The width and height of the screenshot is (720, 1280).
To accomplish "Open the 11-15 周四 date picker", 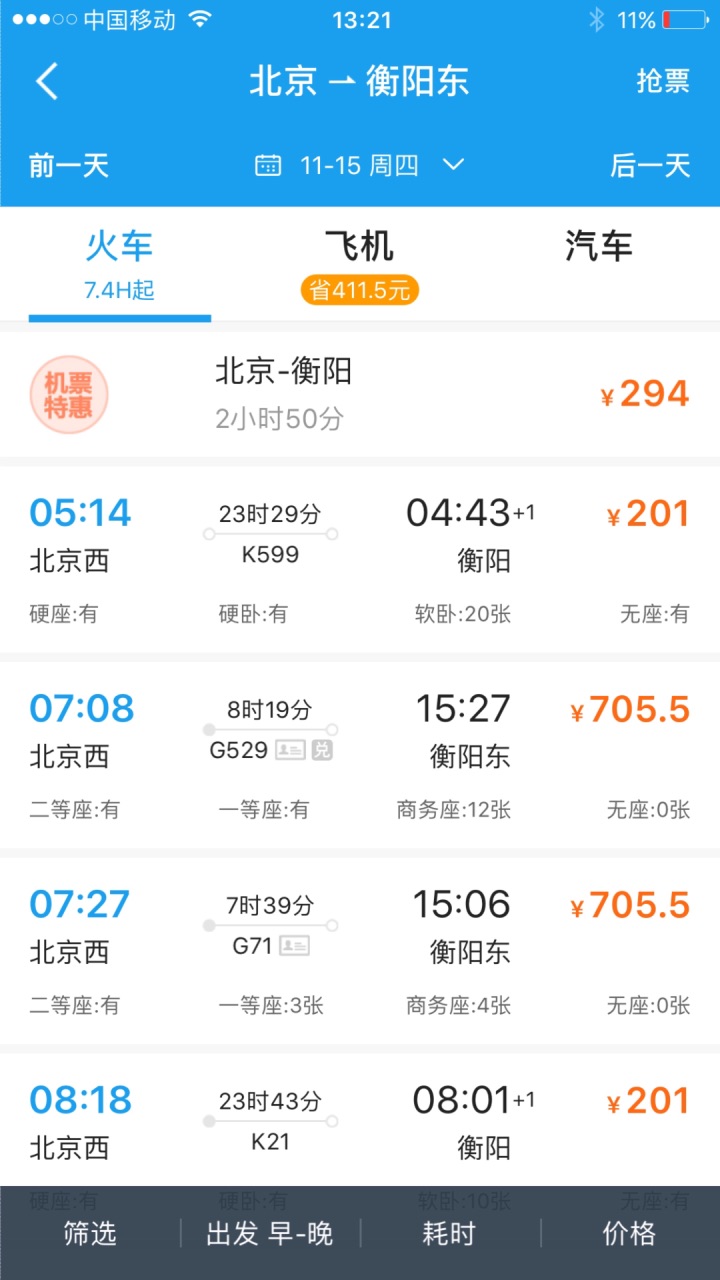I will [360, 165].
